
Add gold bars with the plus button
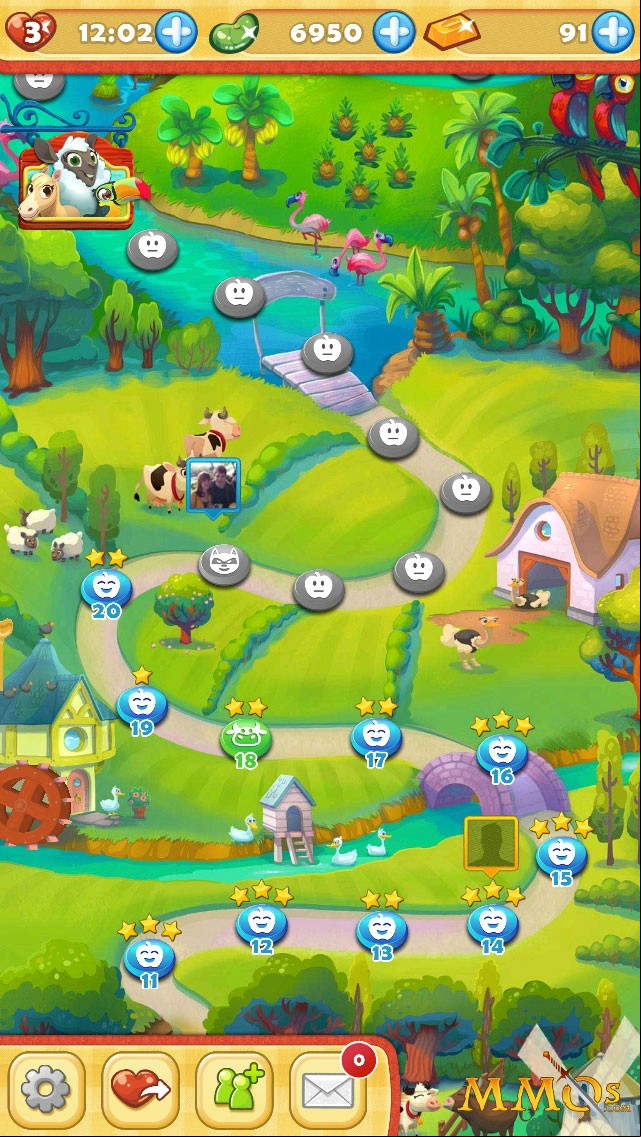[613, 33]
